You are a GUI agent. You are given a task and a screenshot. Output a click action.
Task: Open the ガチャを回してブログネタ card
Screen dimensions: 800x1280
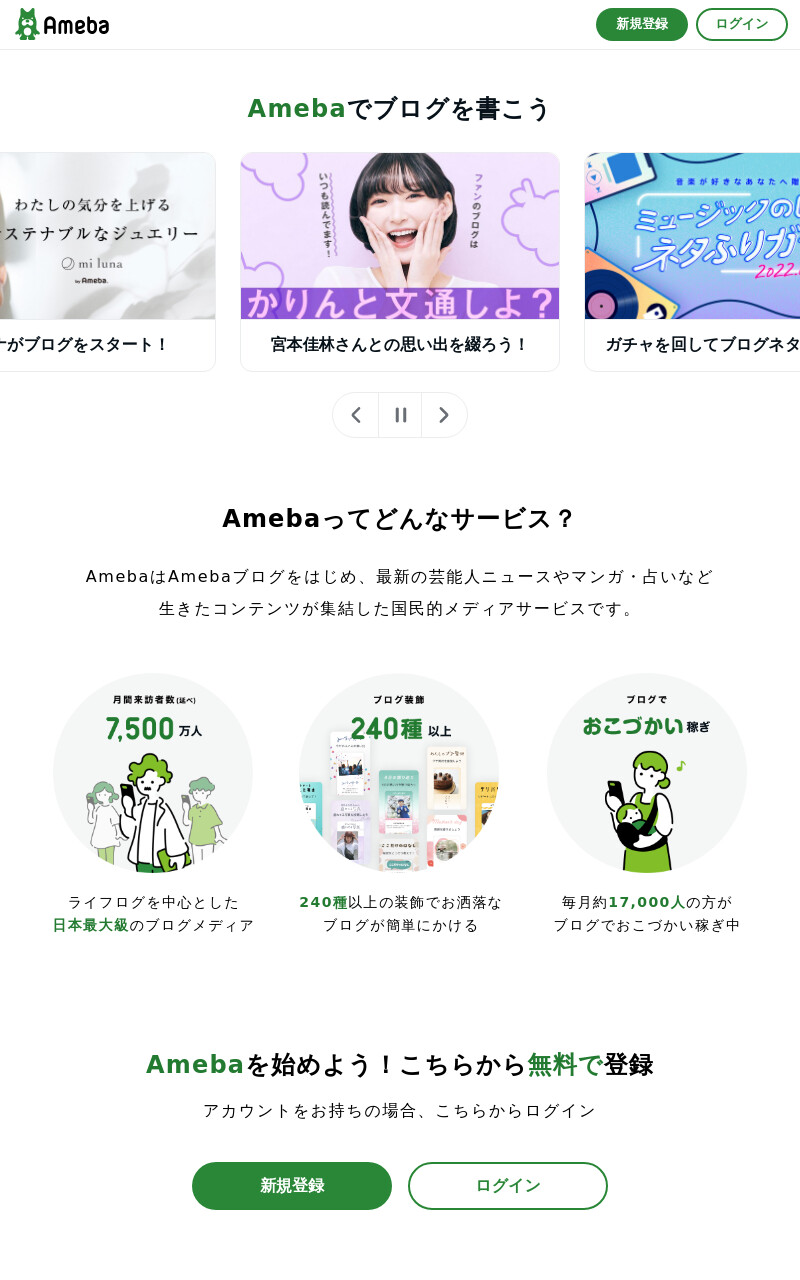pyautogui.click(x=692, y=262)
